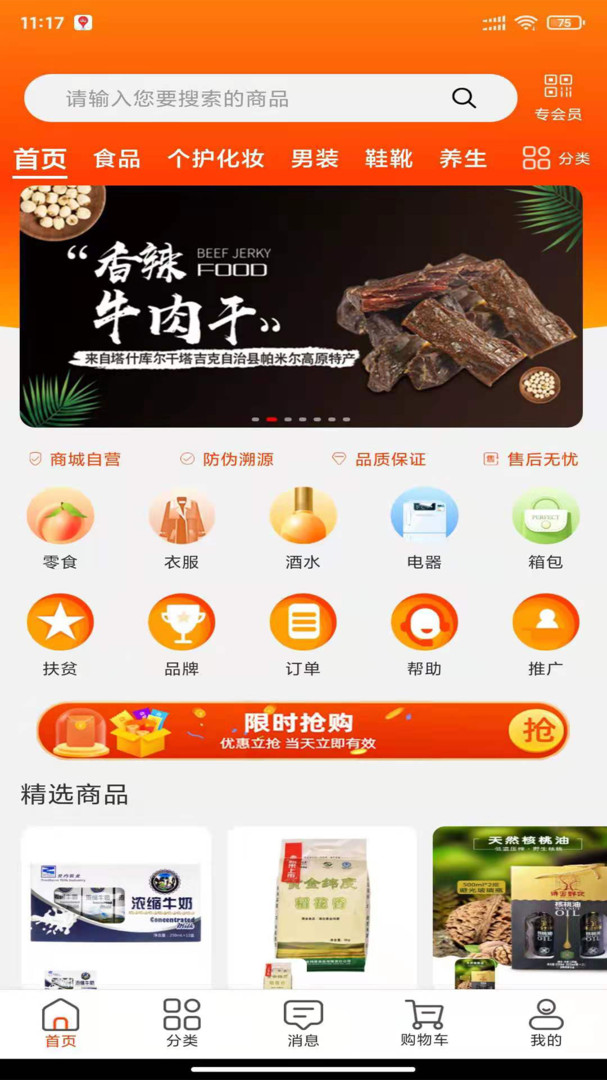607x1080 pixels.
Task: View my orders via 订单
Action: click(302, 635)
